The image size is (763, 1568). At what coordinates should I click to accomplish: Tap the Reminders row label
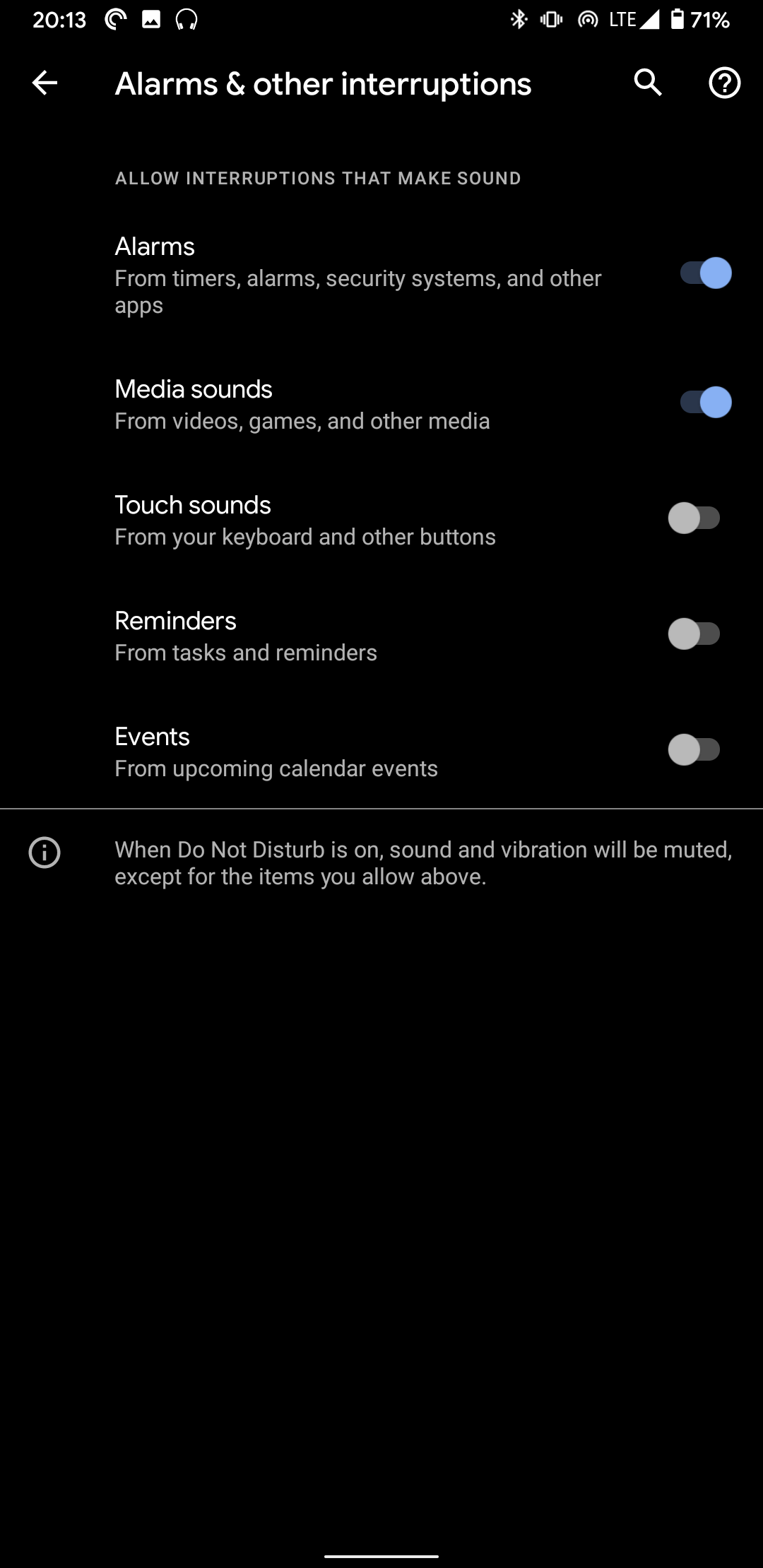[x=176, y=621]
